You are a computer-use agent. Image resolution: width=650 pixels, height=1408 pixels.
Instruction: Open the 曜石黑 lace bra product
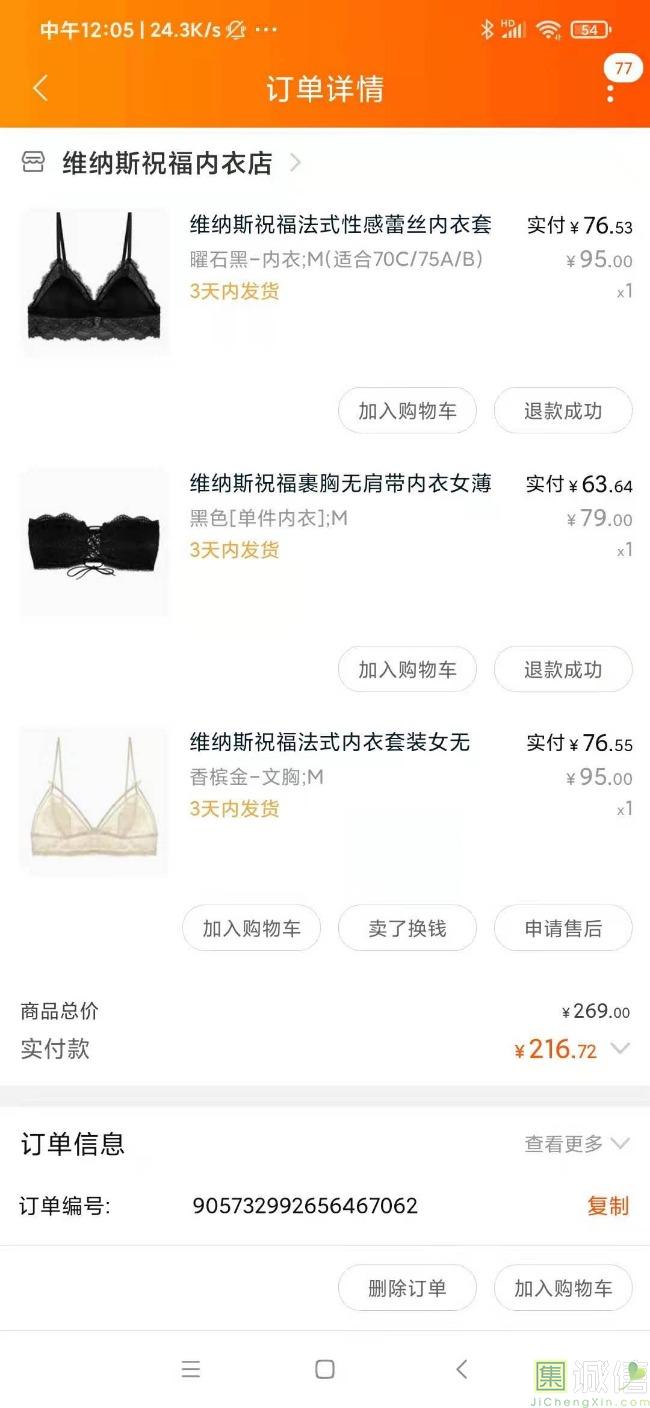tap(95, 281)
